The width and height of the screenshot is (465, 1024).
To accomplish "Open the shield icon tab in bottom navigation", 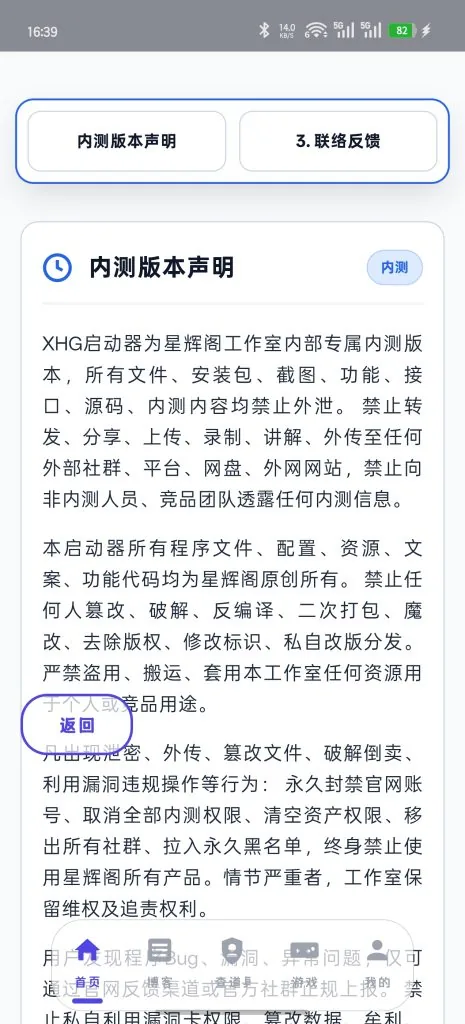I will point(232,965).
